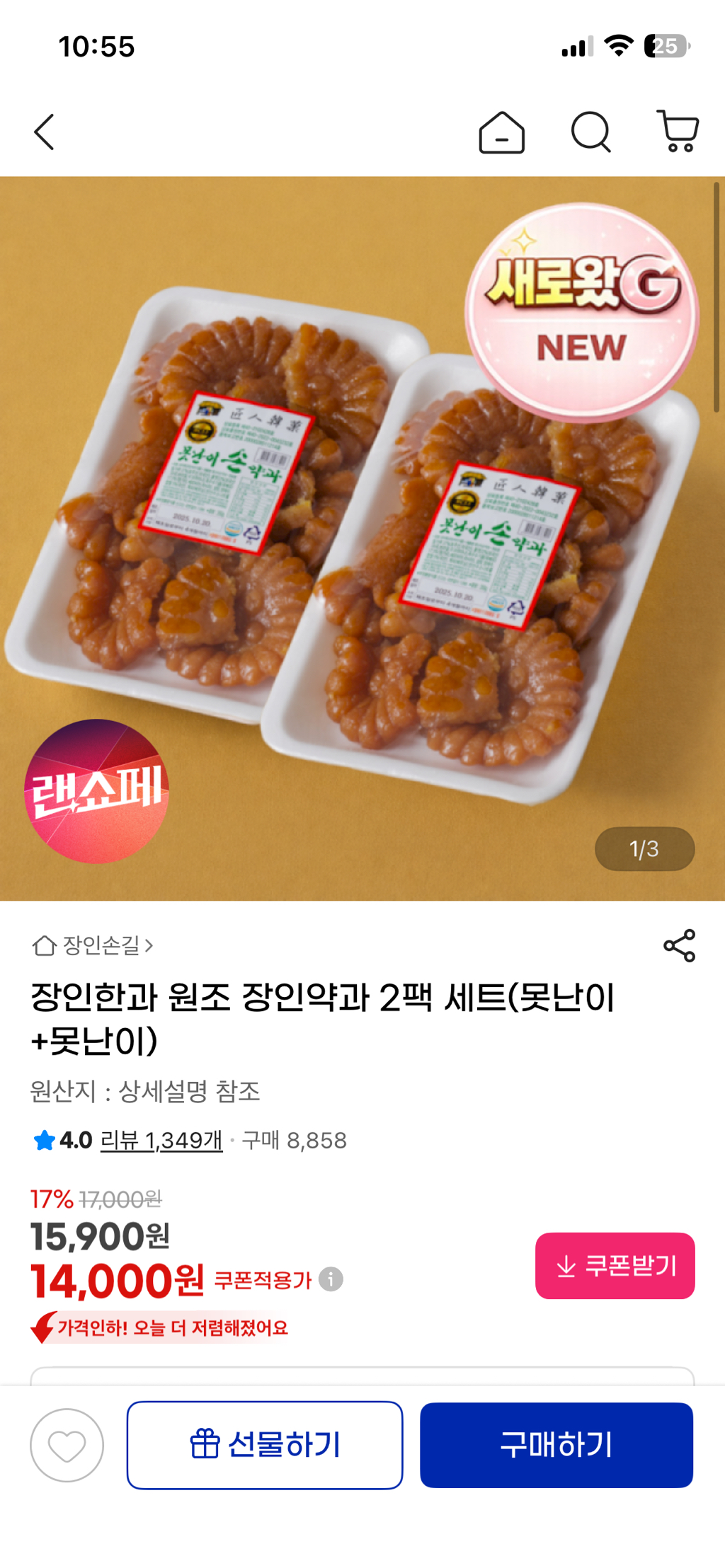Open the 리뷰 1,349개 reviews link
This screenshot has height=1568, width=725.
coord(161,1140)
